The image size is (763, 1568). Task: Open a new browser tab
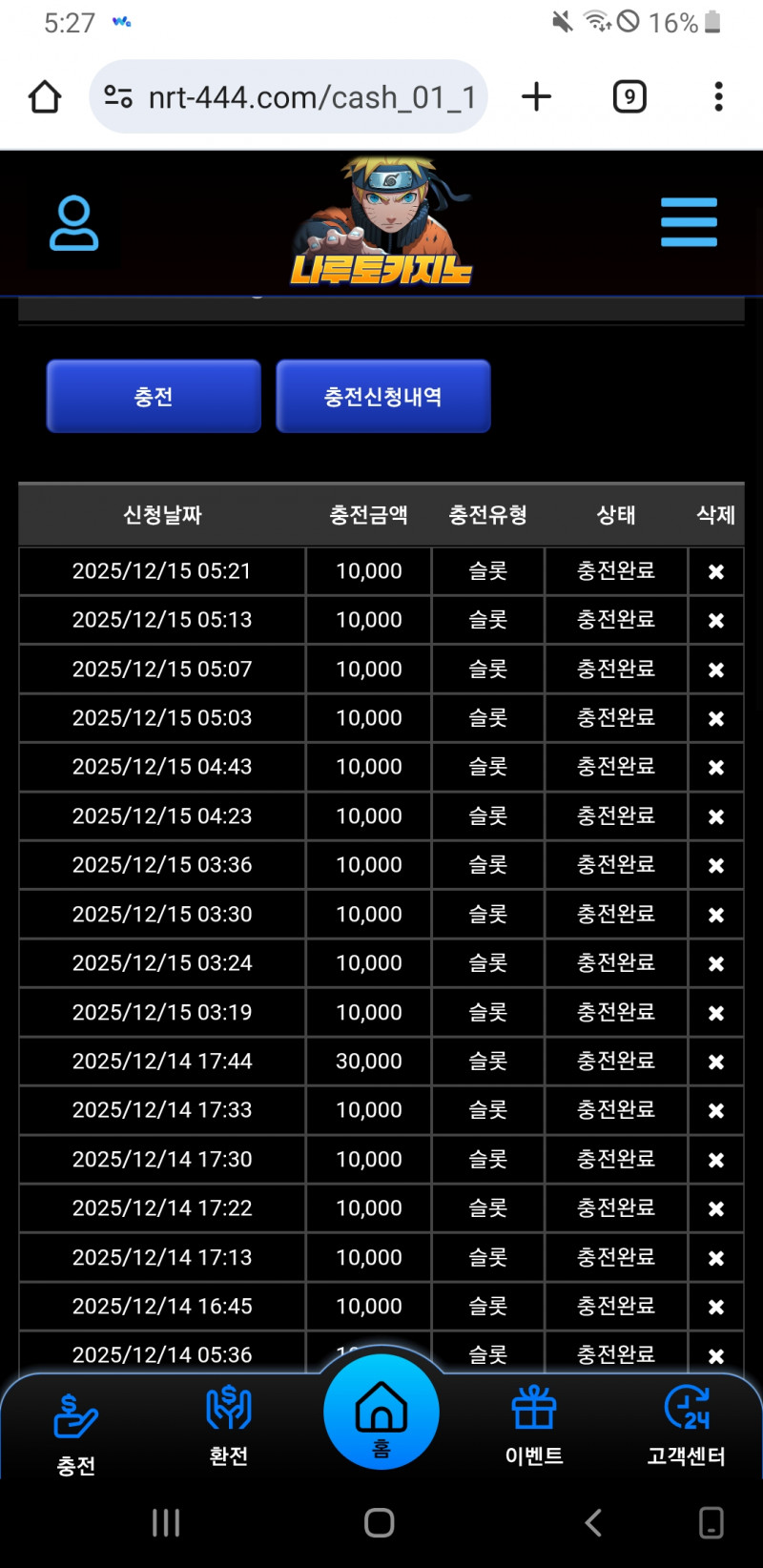[537, 96]
